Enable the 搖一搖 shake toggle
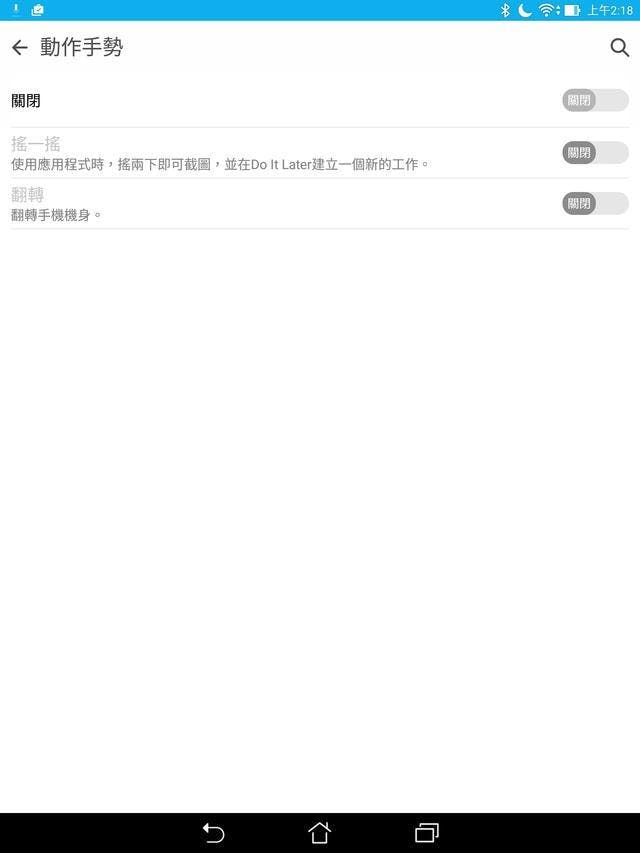 click(594, 153)
